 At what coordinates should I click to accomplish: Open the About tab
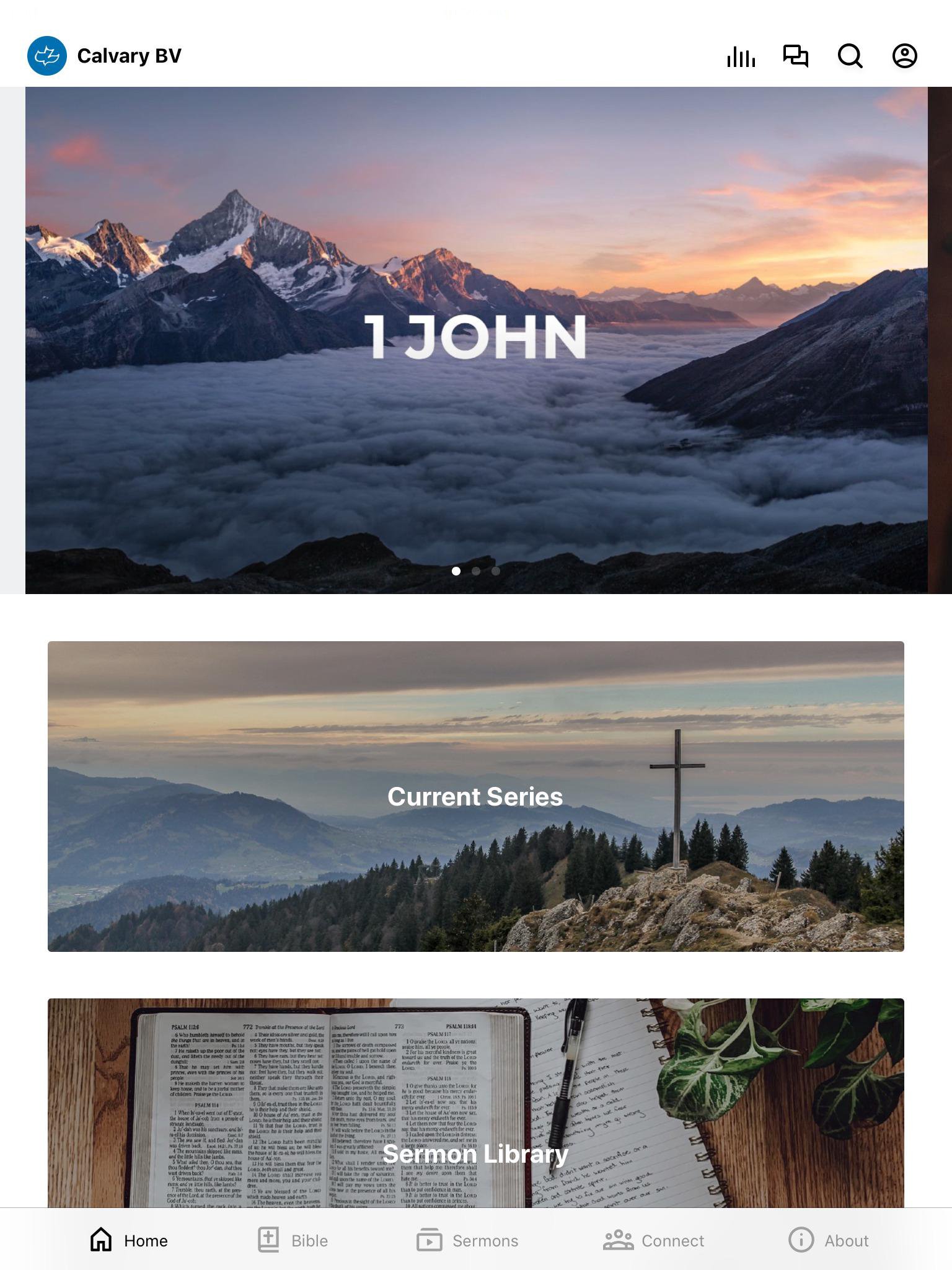coord(829,1240)
